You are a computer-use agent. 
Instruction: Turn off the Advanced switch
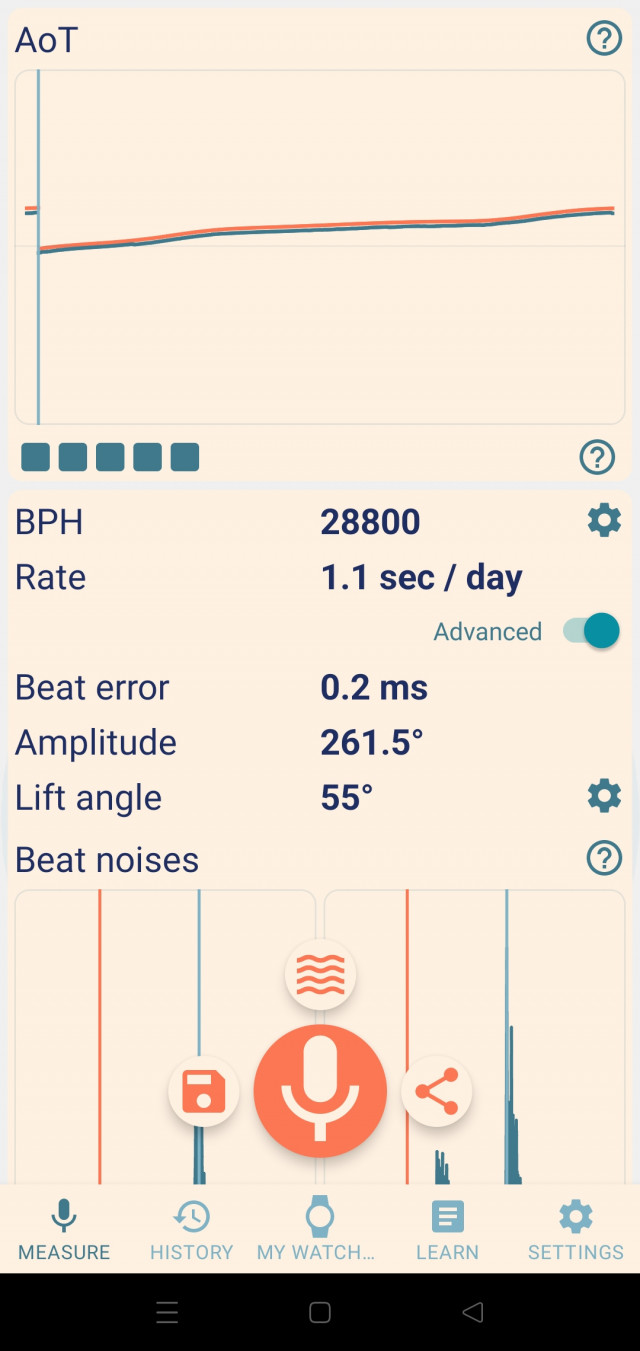click(x=591, y=631)
